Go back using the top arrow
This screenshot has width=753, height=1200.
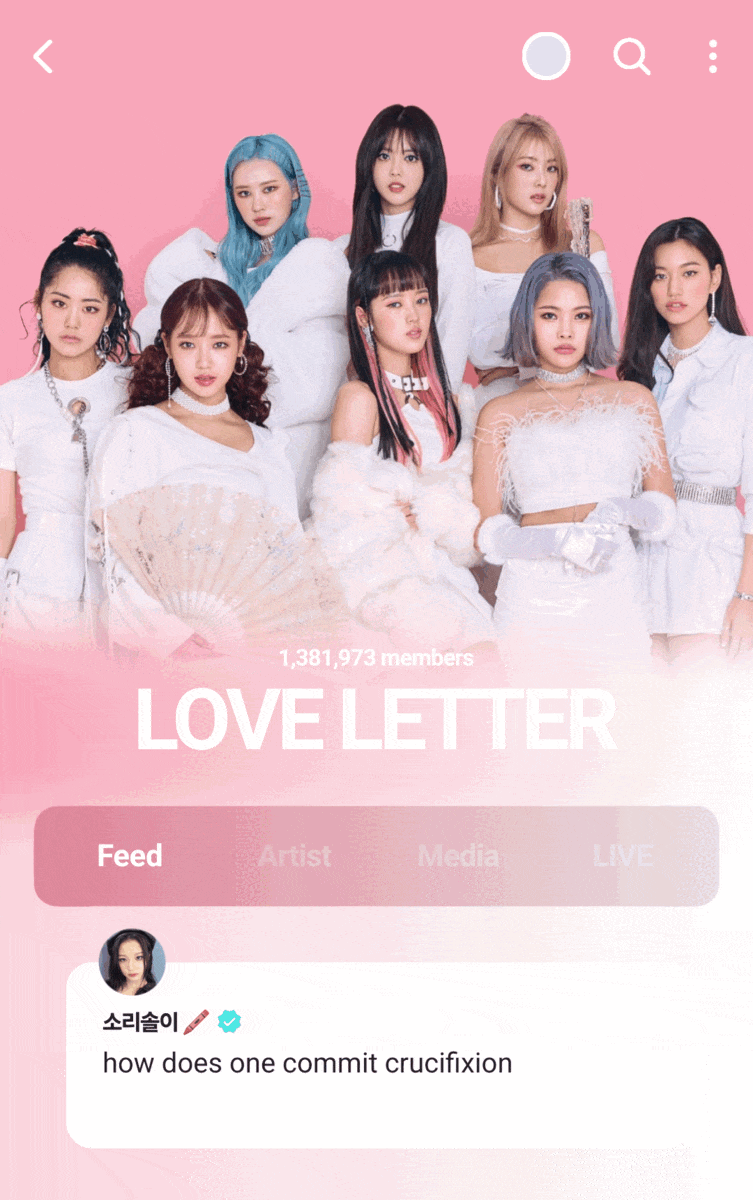(43, 57)
